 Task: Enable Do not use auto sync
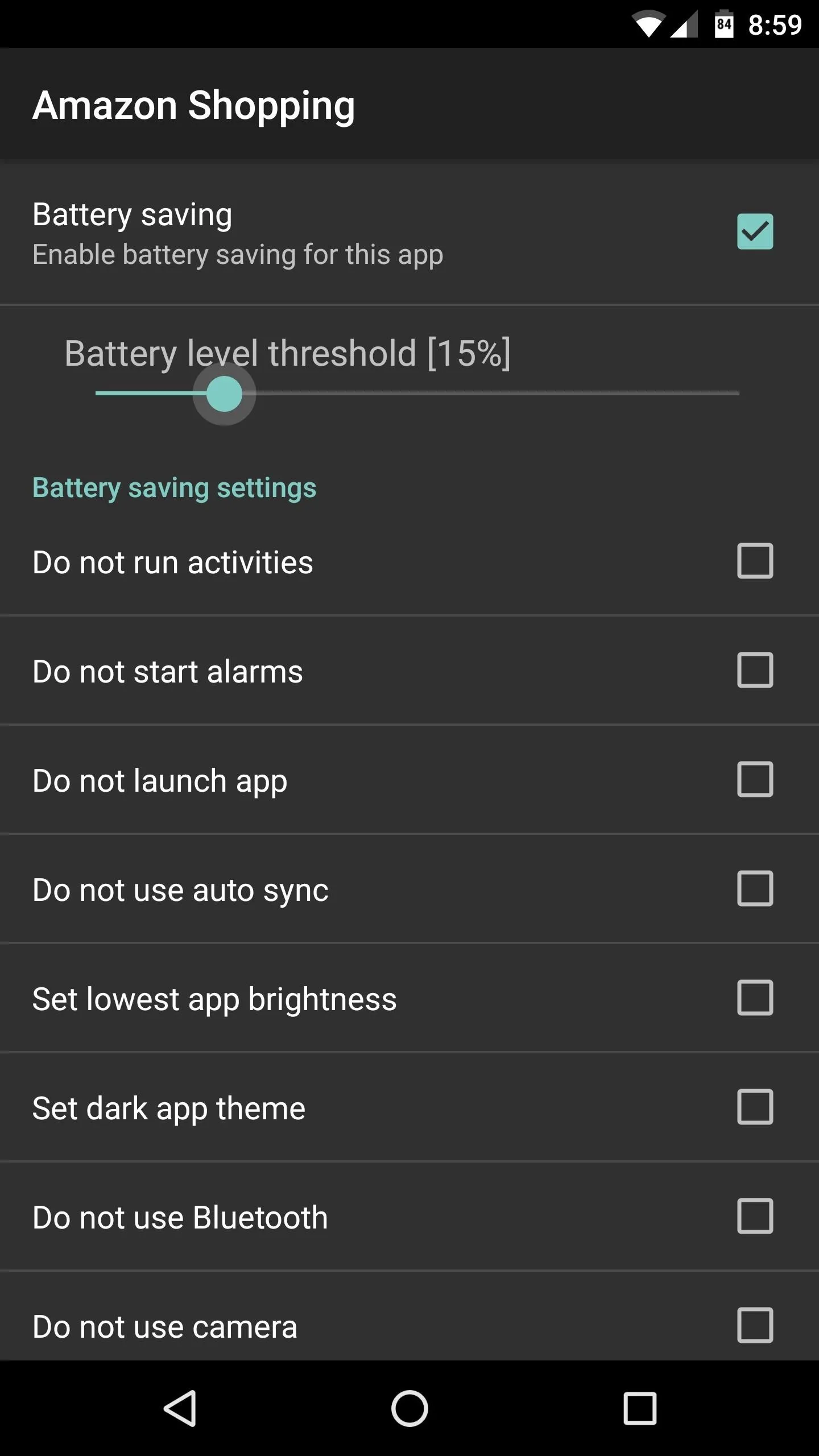[755, 889]
